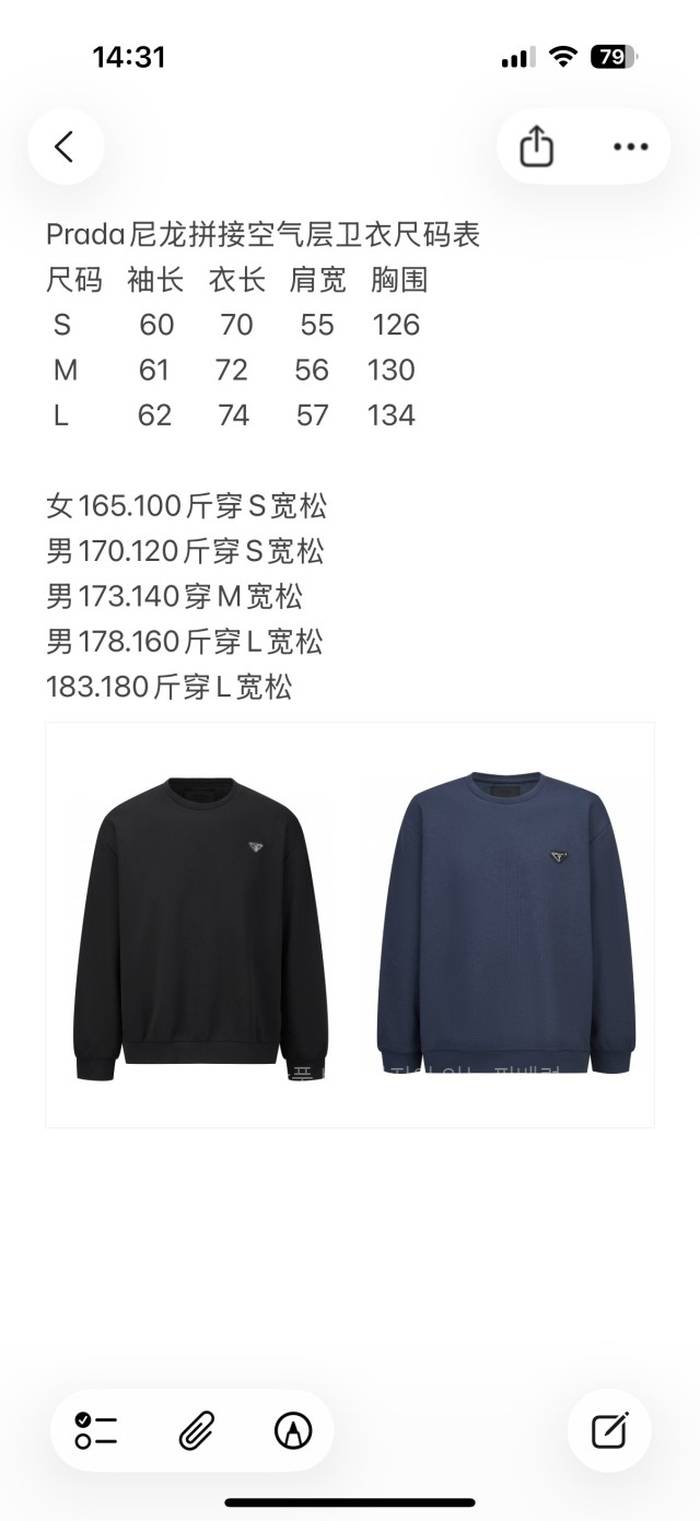Go back to the notes list

65,147
